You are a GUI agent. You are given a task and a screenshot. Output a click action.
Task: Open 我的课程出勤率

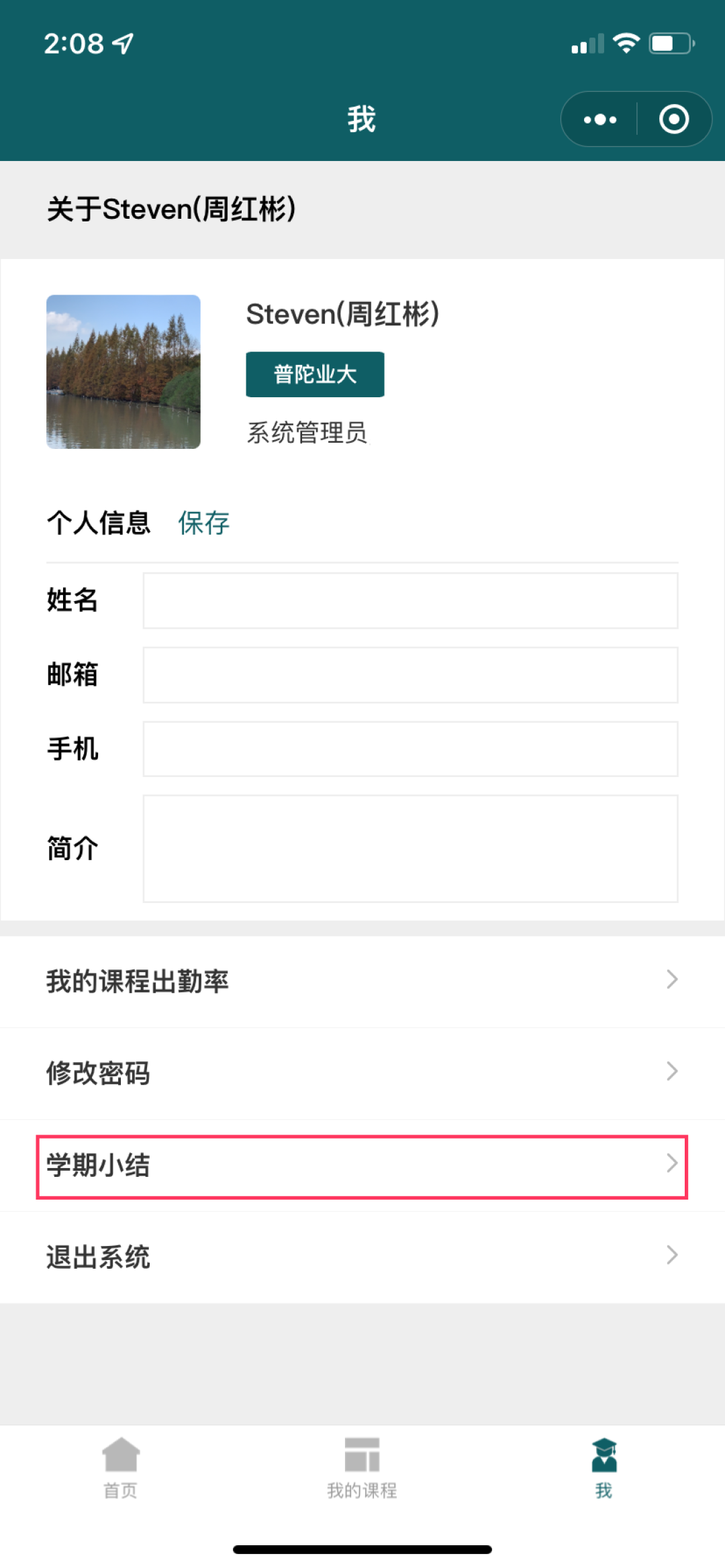click(x=362, y=981)
